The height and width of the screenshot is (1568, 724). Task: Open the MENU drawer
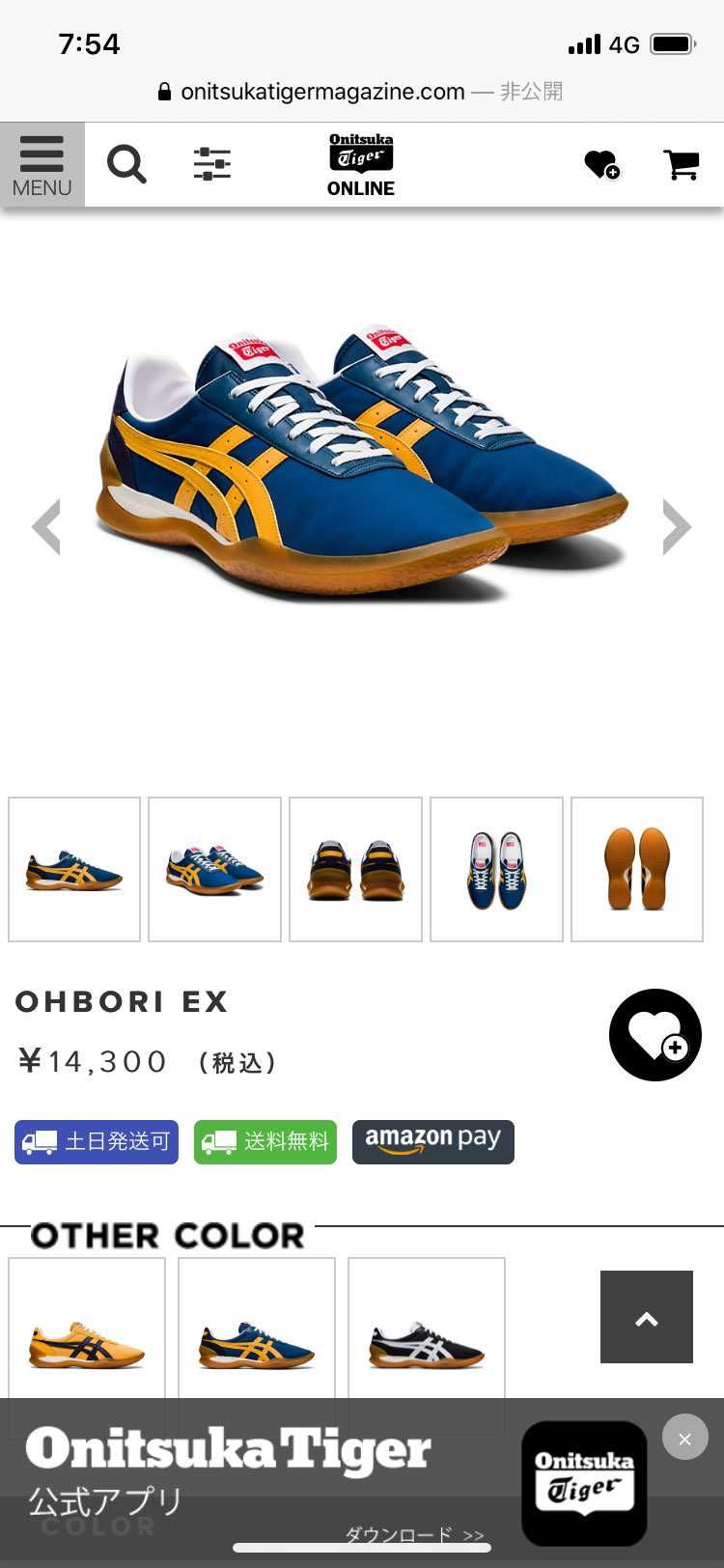(x=42, y=164)
